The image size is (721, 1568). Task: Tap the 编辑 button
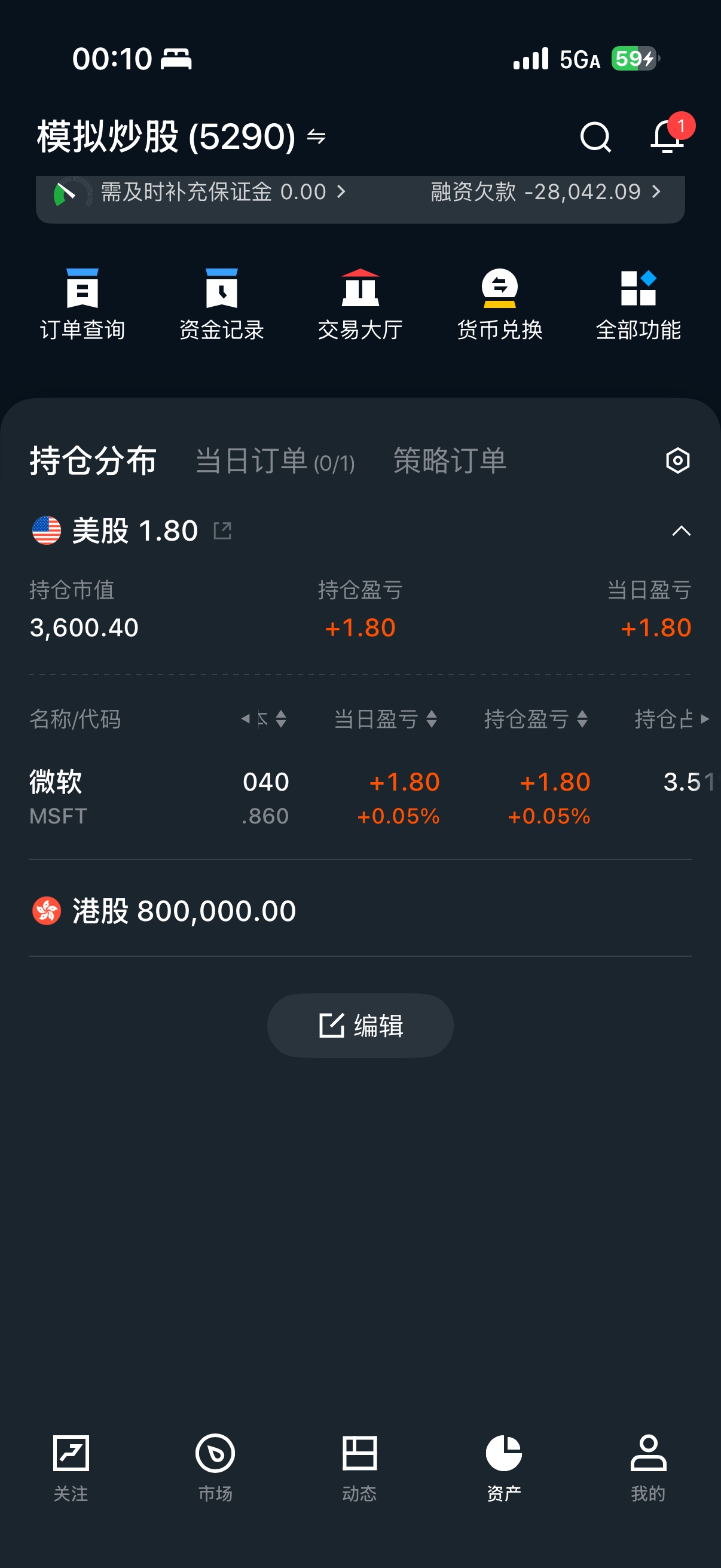pyautogui.click(x=360, y=1026)
